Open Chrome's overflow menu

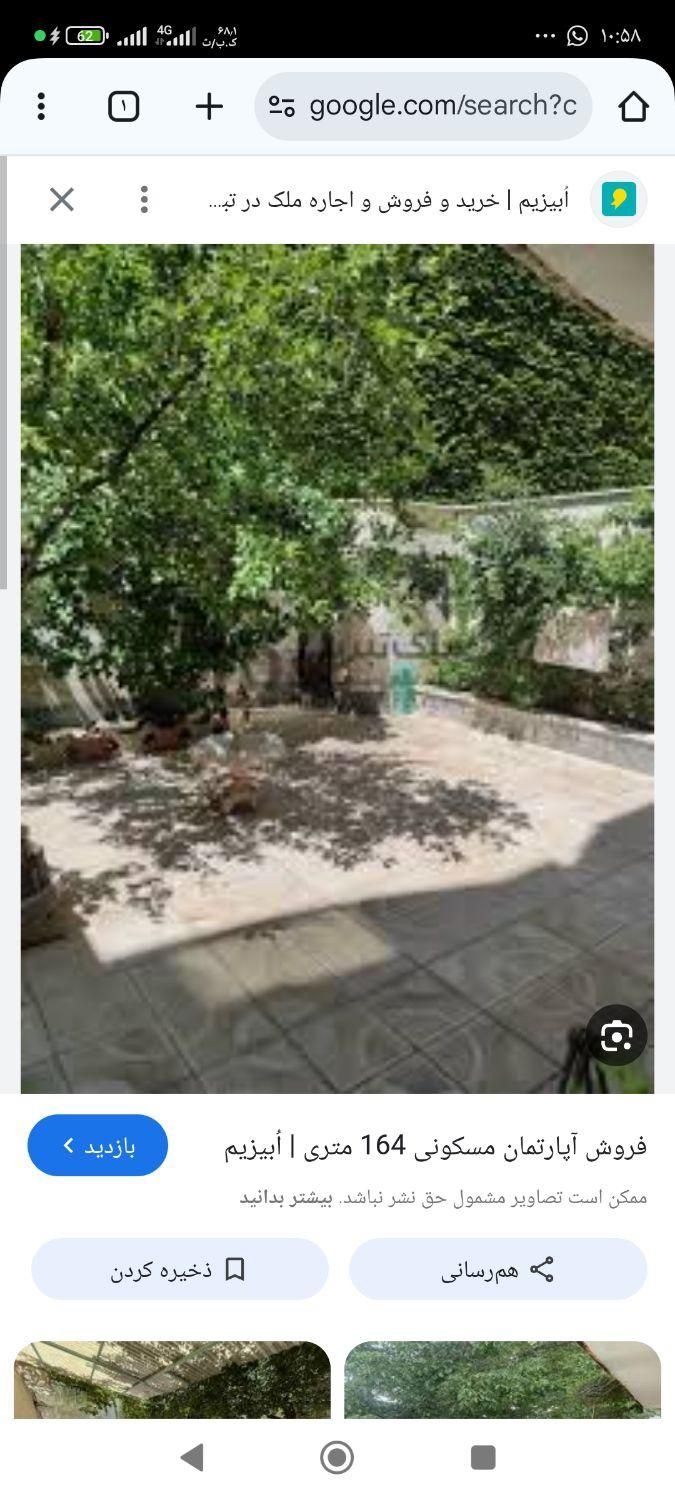point(41,106)
